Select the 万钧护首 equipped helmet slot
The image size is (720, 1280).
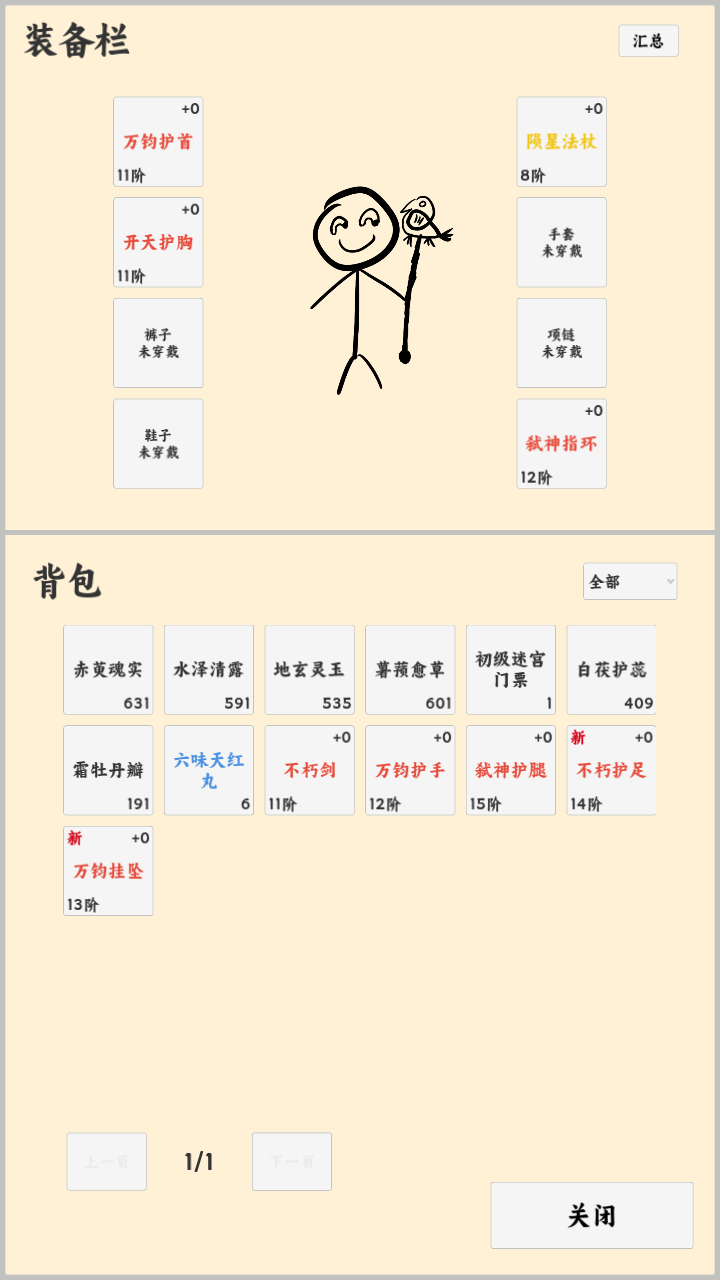click(158, 142)
